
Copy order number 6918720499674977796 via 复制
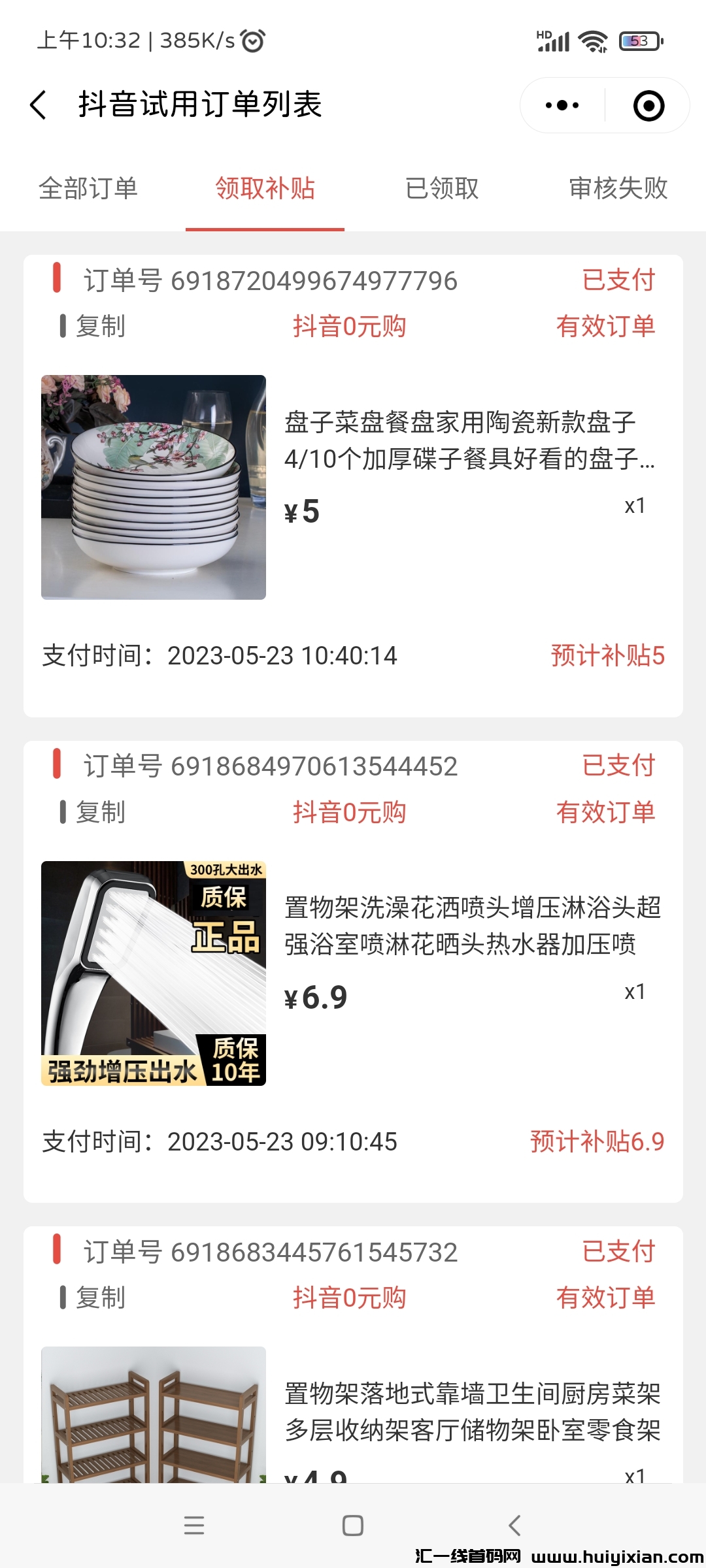point(101,327)
